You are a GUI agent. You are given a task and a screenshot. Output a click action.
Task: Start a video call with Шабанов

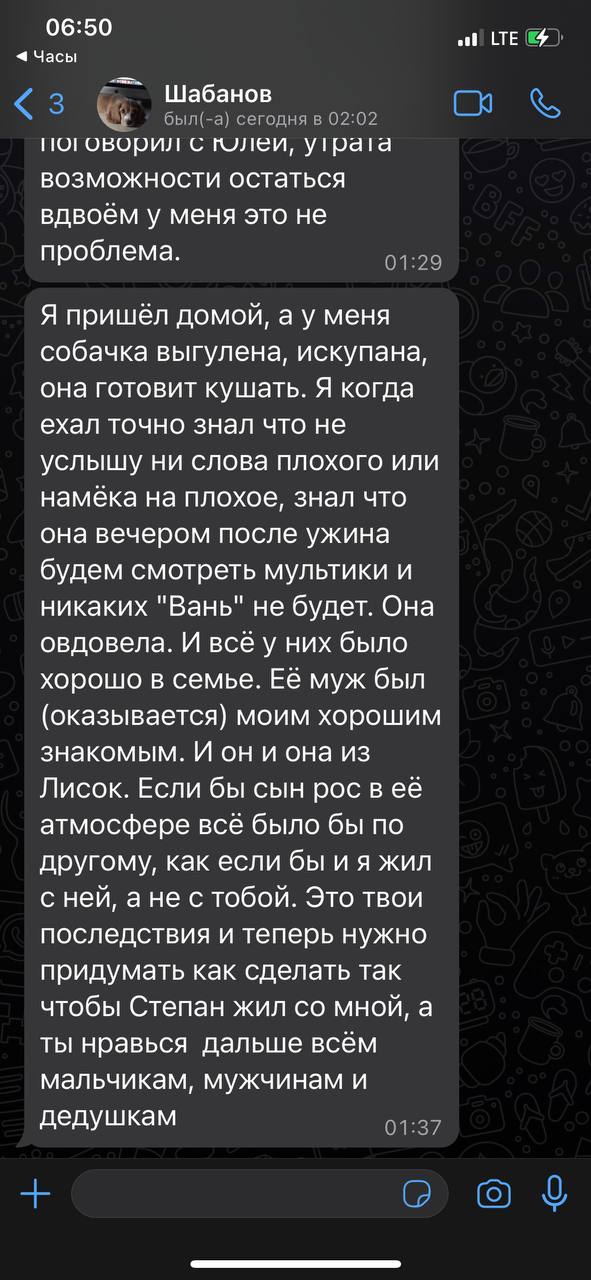pos(473,103)
